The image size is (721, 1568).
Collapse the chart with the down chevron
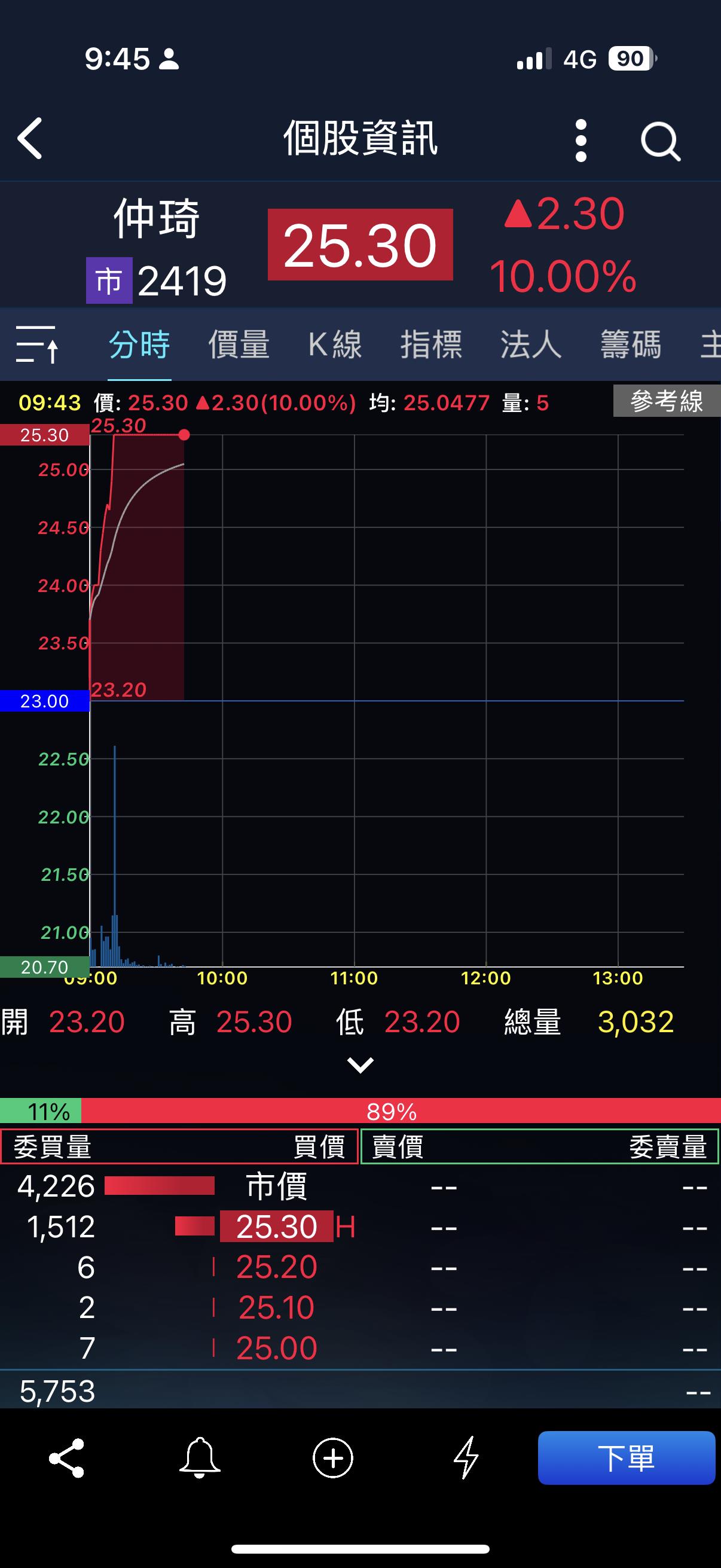(x=360, y=1066)
